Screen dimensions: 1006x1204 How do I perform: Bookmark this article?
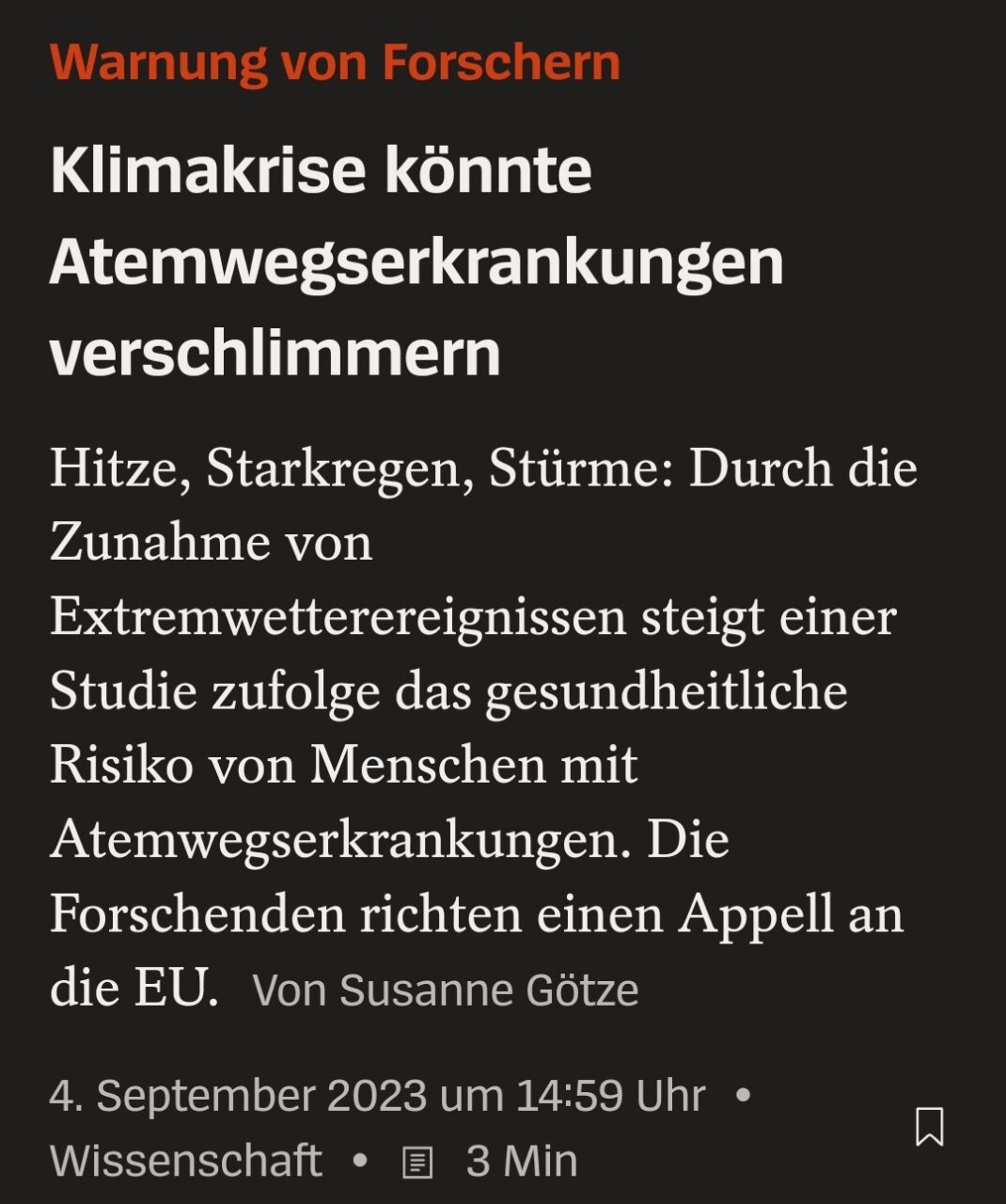[x=929, y=1126]
